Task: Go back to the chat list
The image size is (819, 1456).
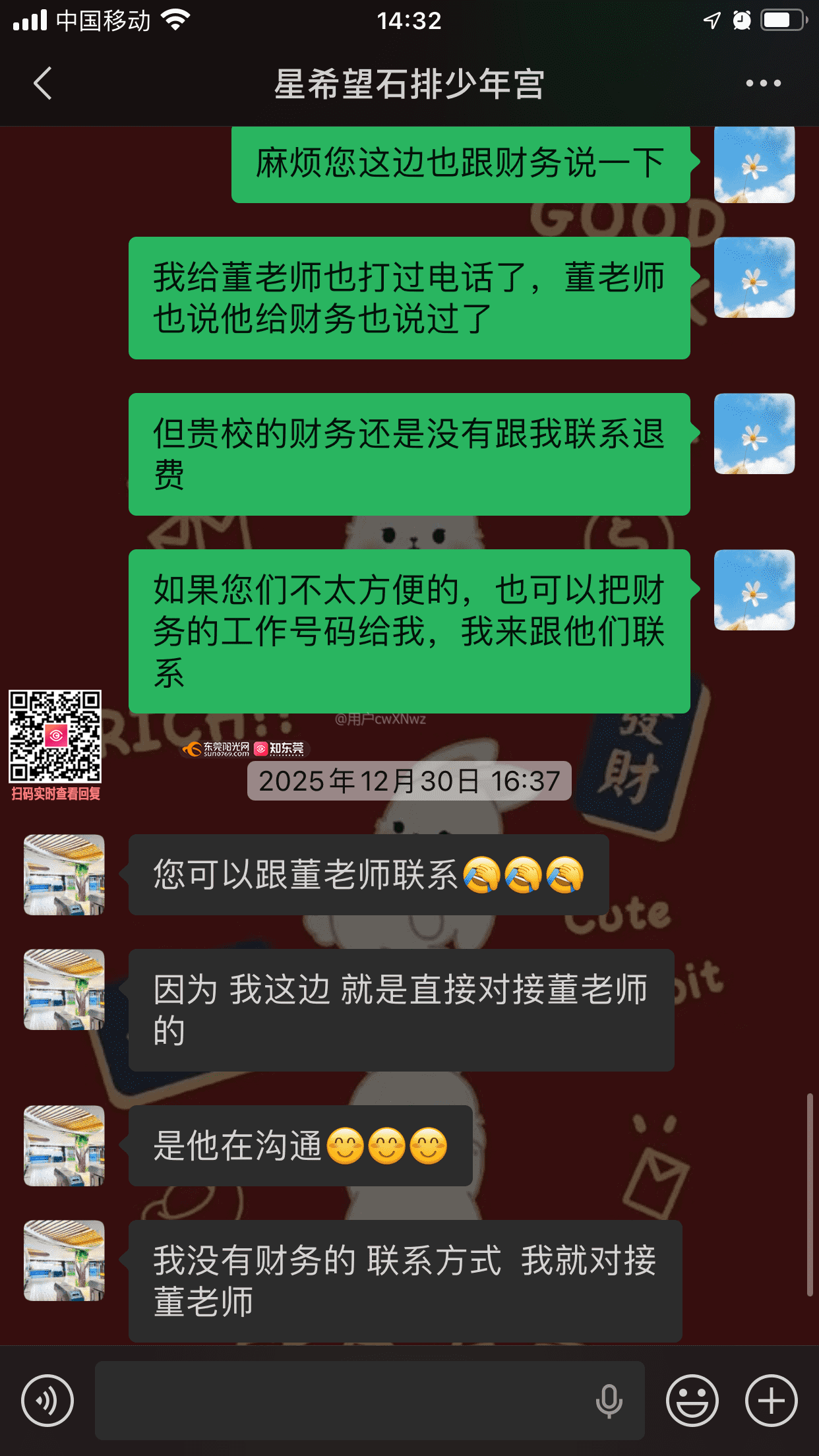Action: pyautogui.click(x=43, y=84)
